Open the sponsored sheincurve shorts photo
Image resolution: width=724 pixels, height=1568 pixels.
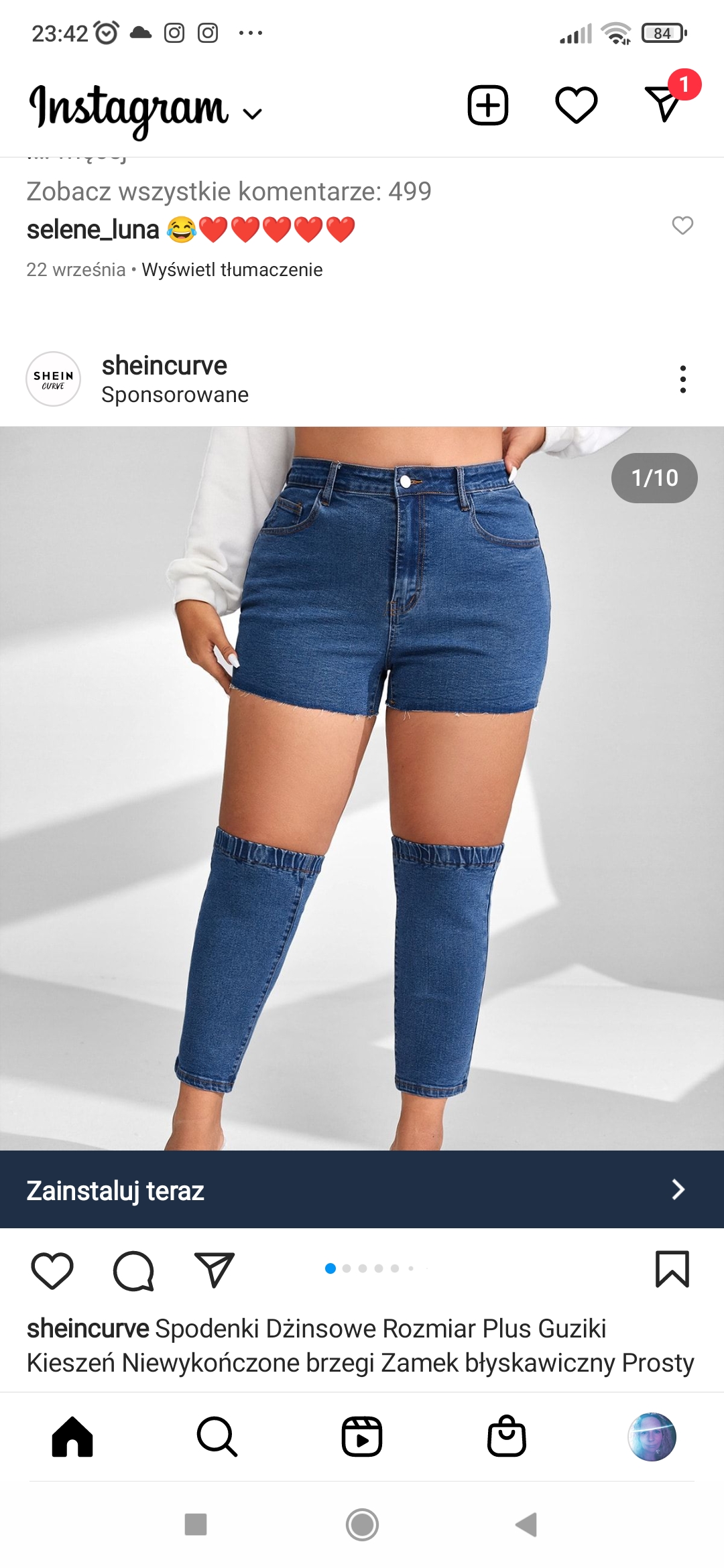(x=362, y=788)
